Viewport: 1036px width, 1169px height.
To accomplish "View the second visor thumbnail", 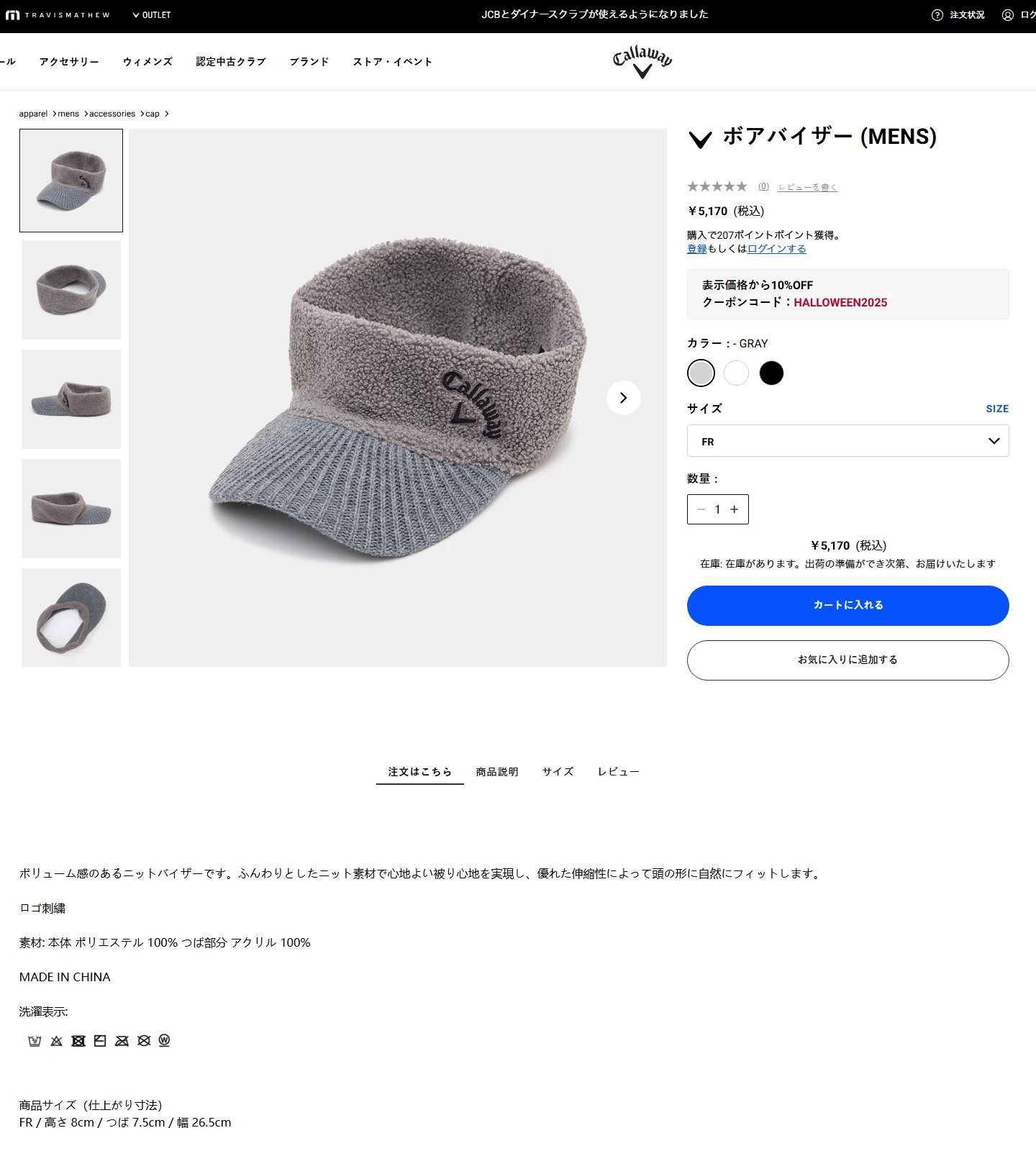I will click(71, 290).
